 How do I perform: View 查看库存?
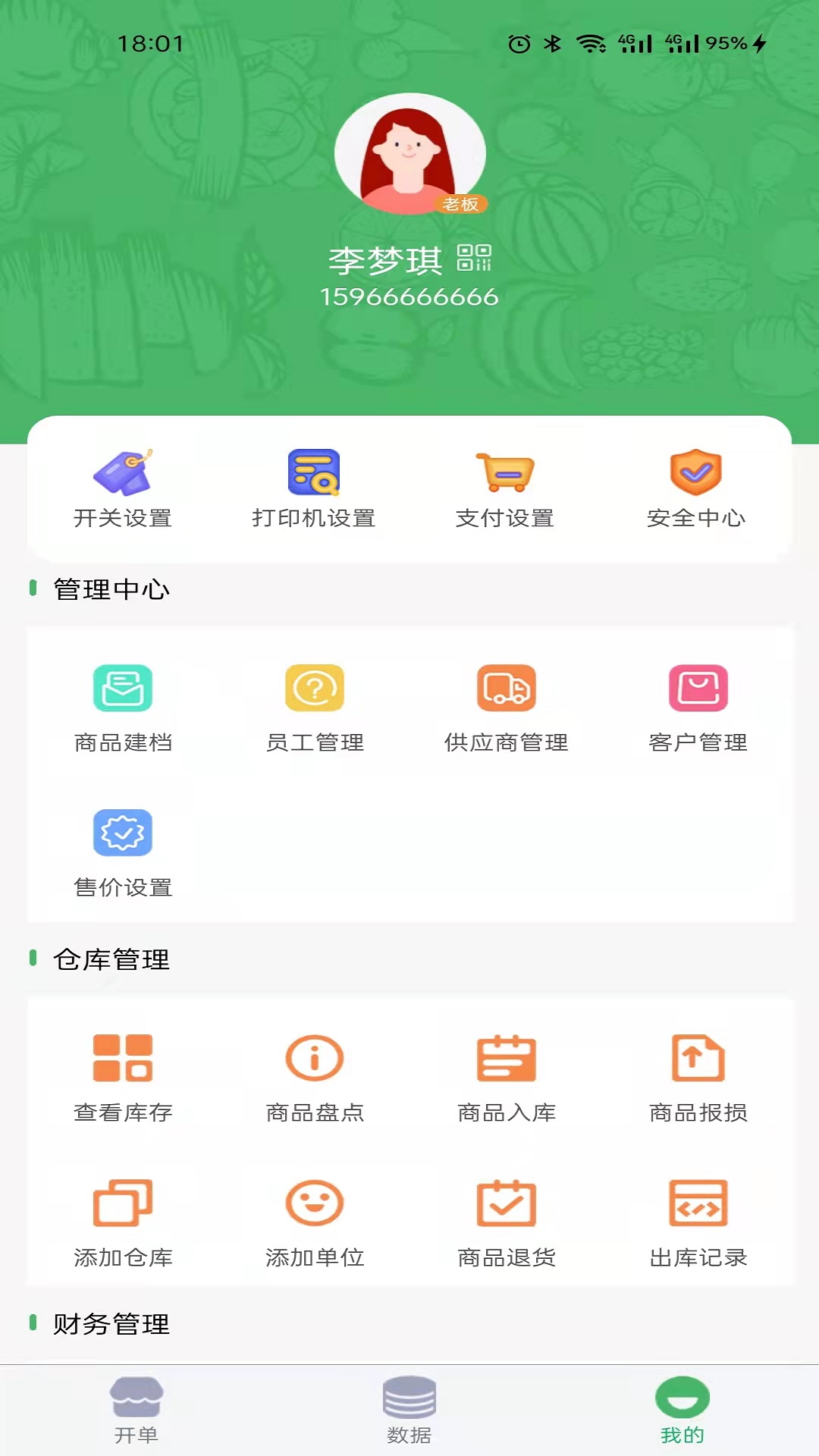point(123,1078)
